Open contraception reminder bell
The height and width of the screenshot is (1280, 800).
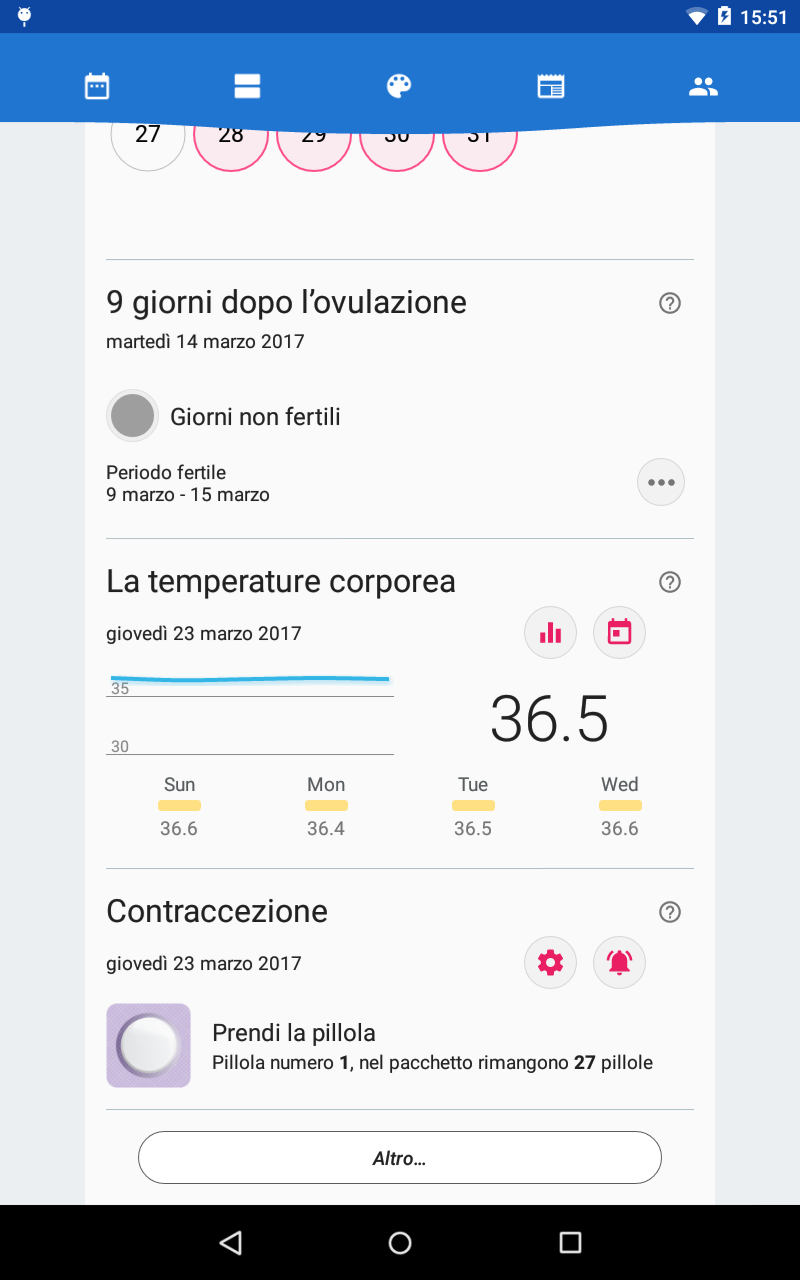pyautogui.click(x=620, y=962)
